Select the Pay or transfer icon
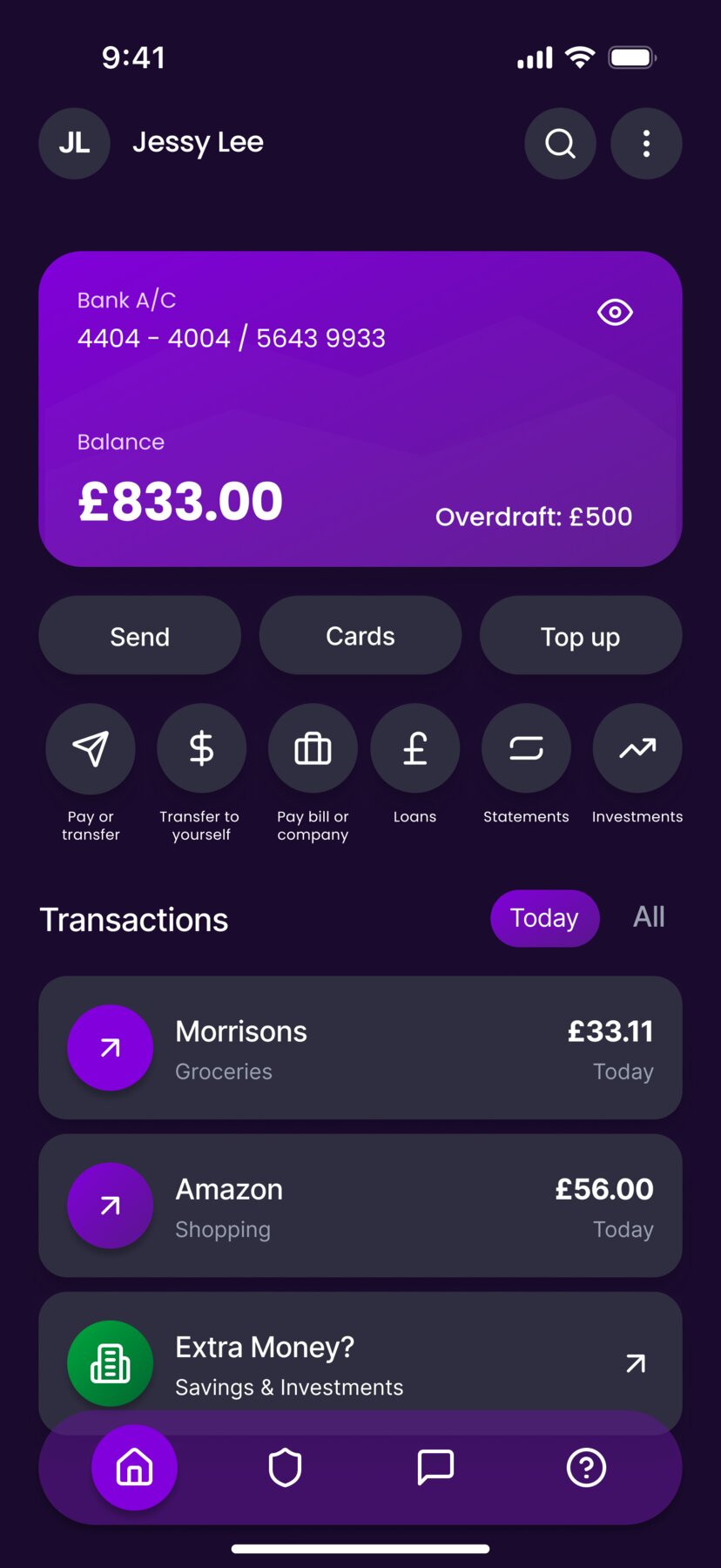Viewport: 721px width, 1568px height. [91, 748]
